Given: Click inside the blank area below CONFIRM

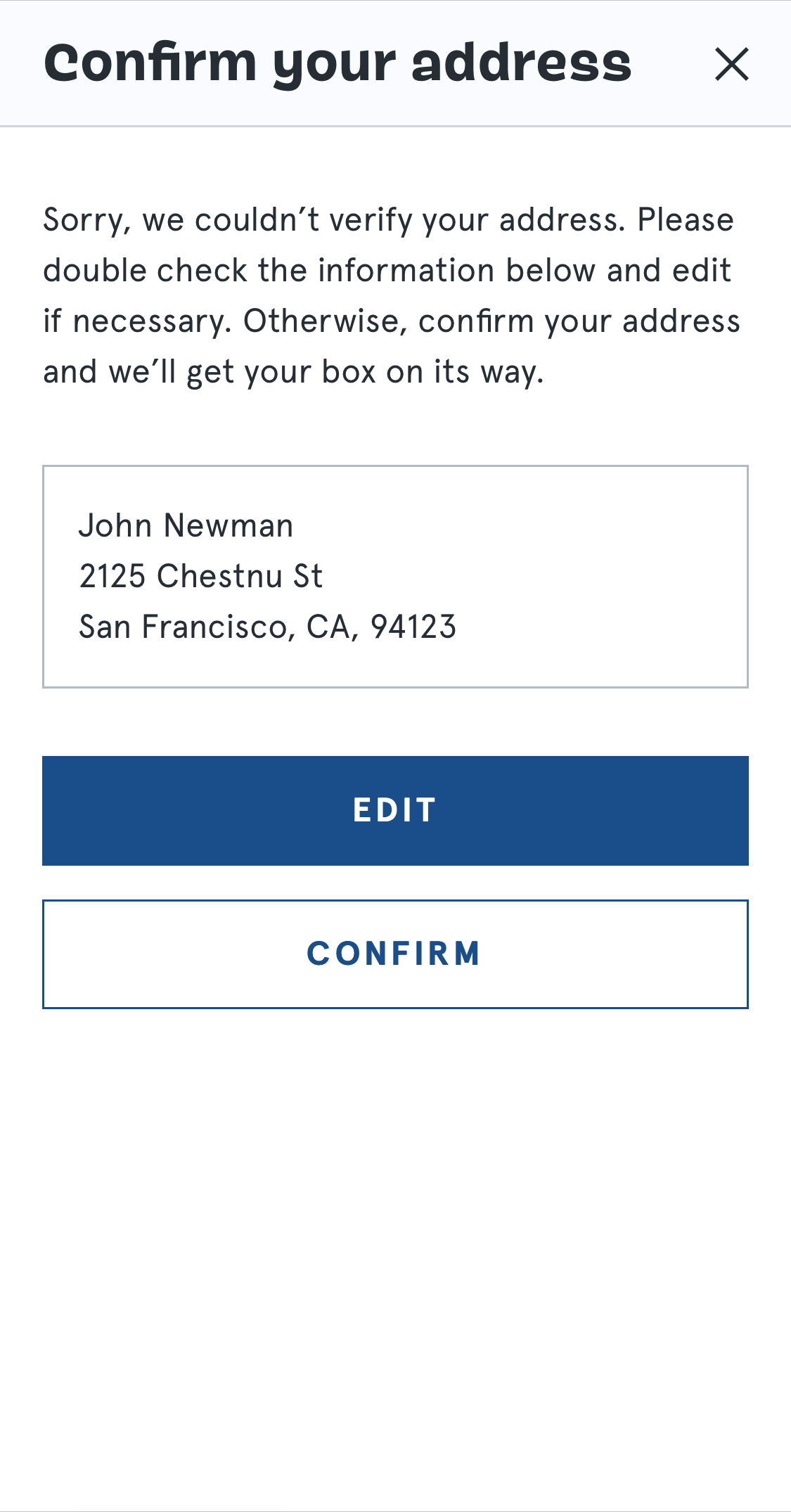Looking at the screenshot, I should (x=395, y=1196).
